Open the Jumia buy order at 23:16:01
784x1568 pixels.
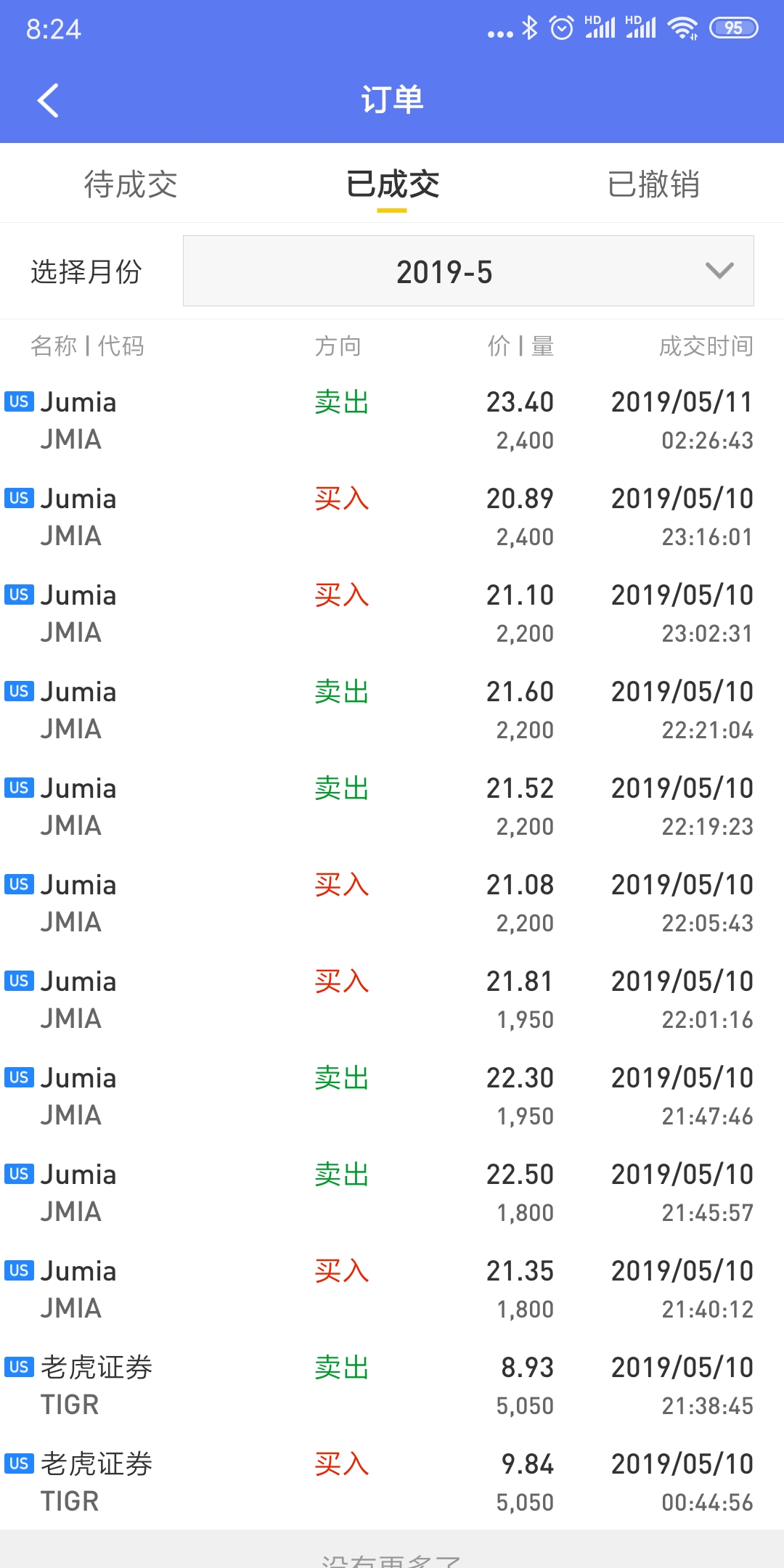[x=392, y=518]
